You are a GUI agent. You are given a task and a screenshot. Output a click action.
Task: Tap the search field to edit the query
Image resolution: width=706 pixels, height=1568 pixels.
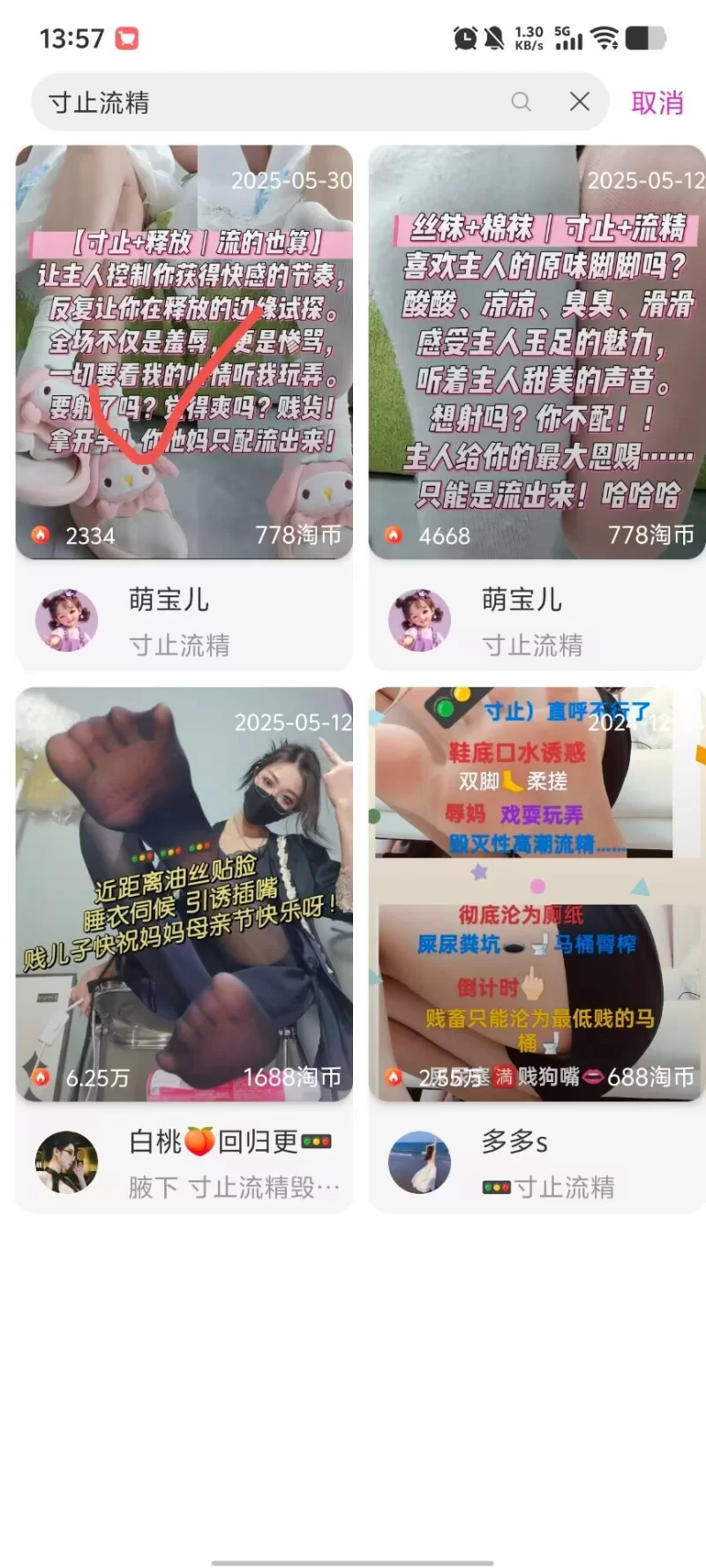tap(265, 102)
